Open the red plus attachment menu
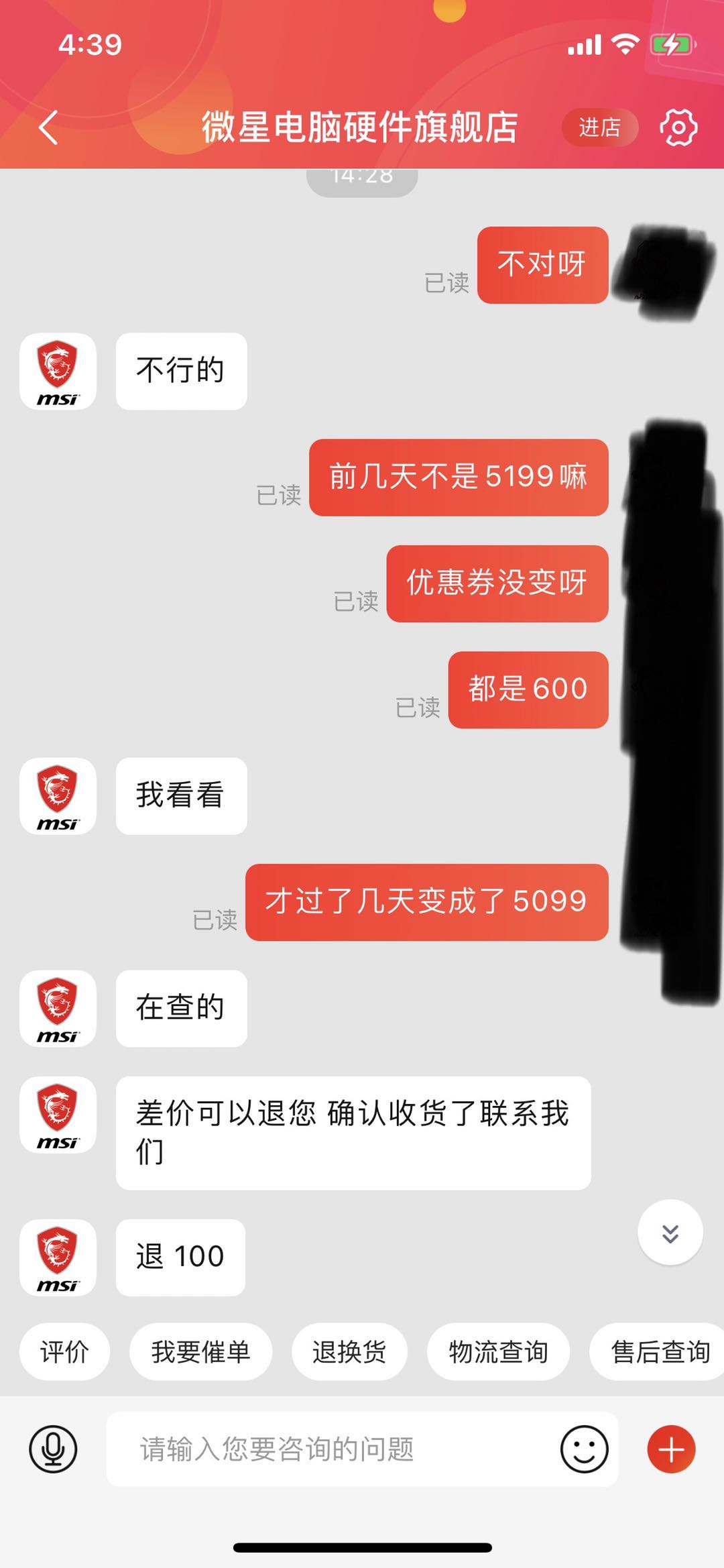The height and width of the screenshot is (1568, 724). 671,1449
